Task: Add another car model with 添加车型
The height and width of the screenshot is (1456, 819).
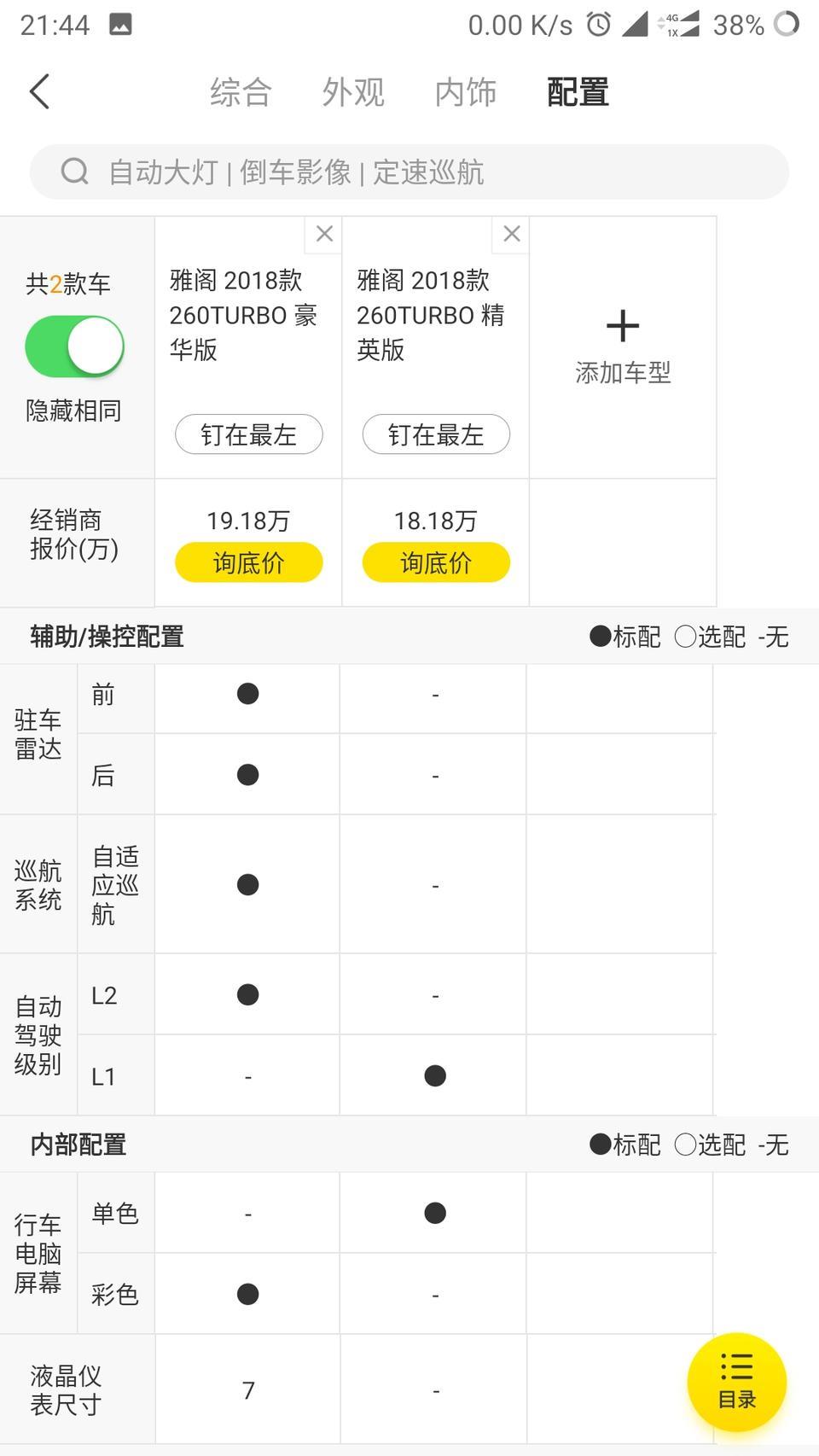Action: click(623, 347)
